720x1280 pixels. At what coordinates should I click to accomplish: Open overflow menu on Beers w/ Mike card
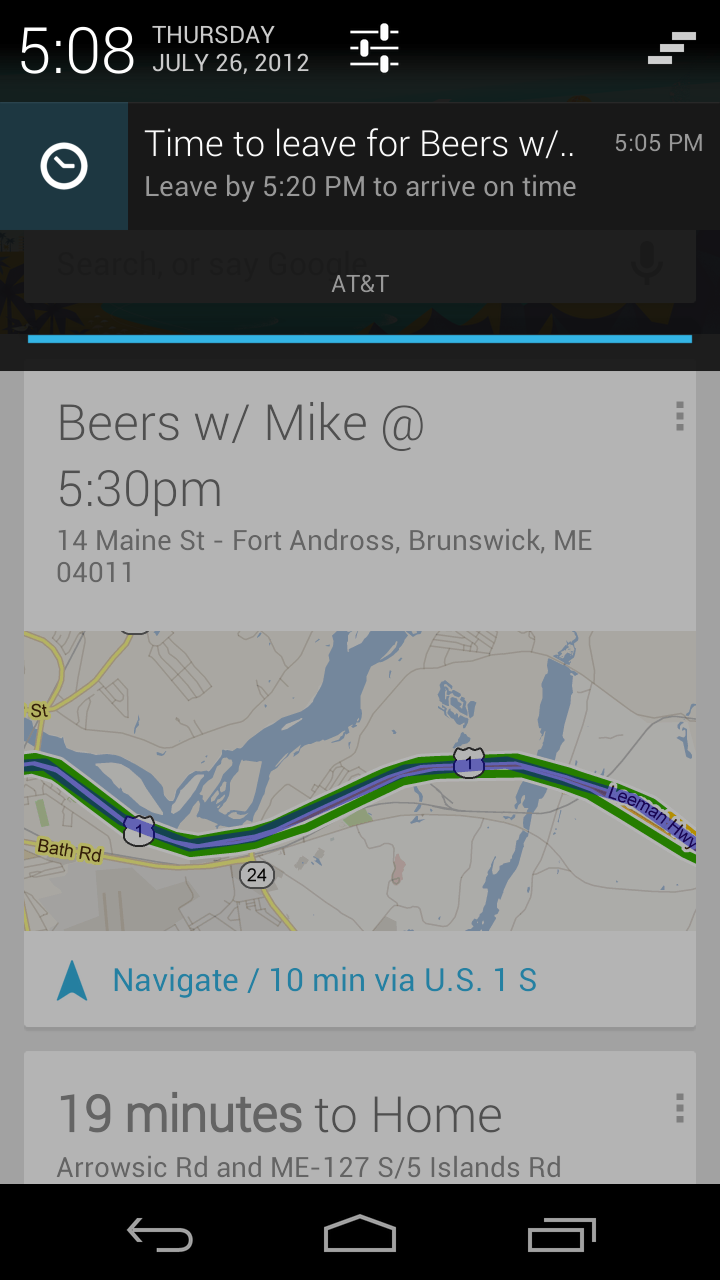pyautogui.click(x=679, y=416)
